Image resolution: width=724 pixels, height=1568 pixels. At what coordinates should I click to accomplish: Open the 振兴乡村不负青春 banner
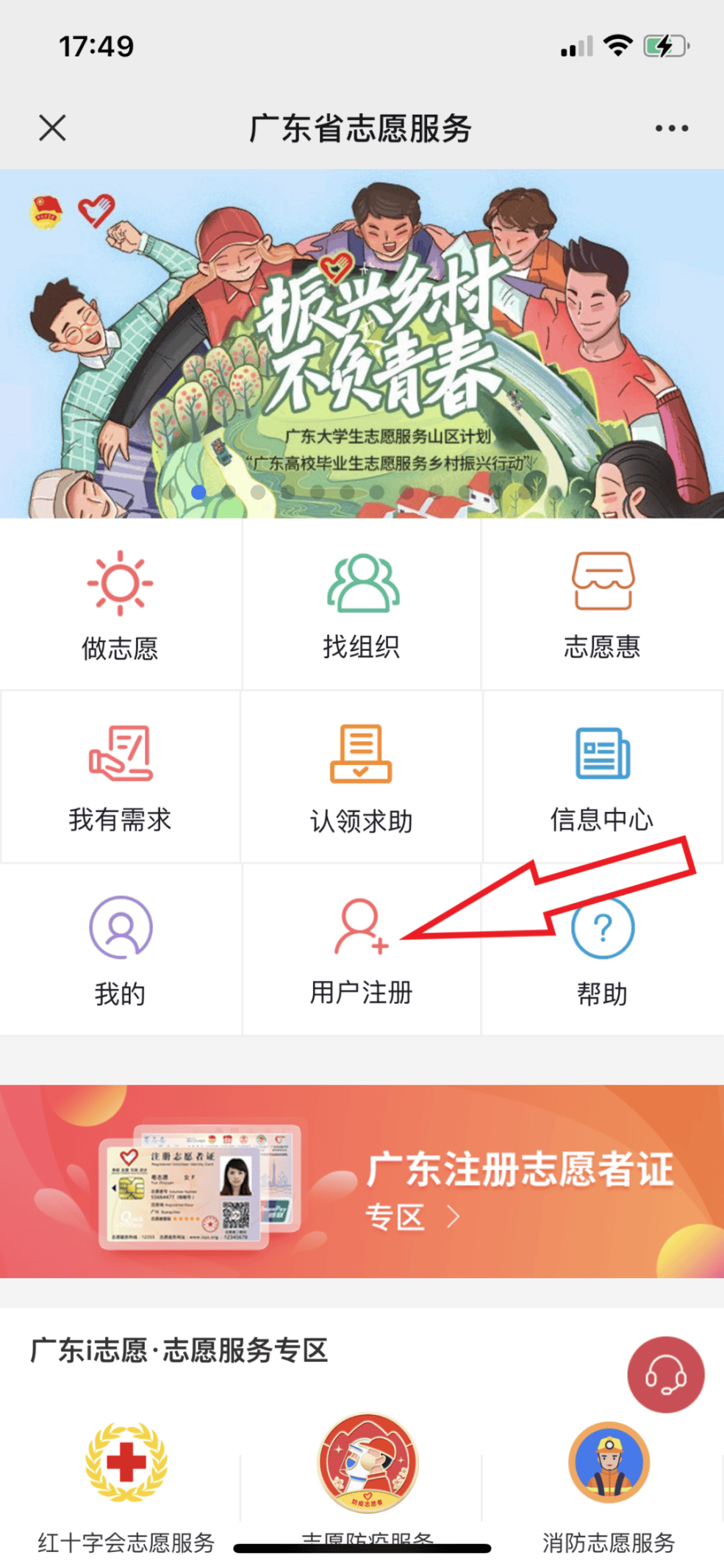coord(362,343)
